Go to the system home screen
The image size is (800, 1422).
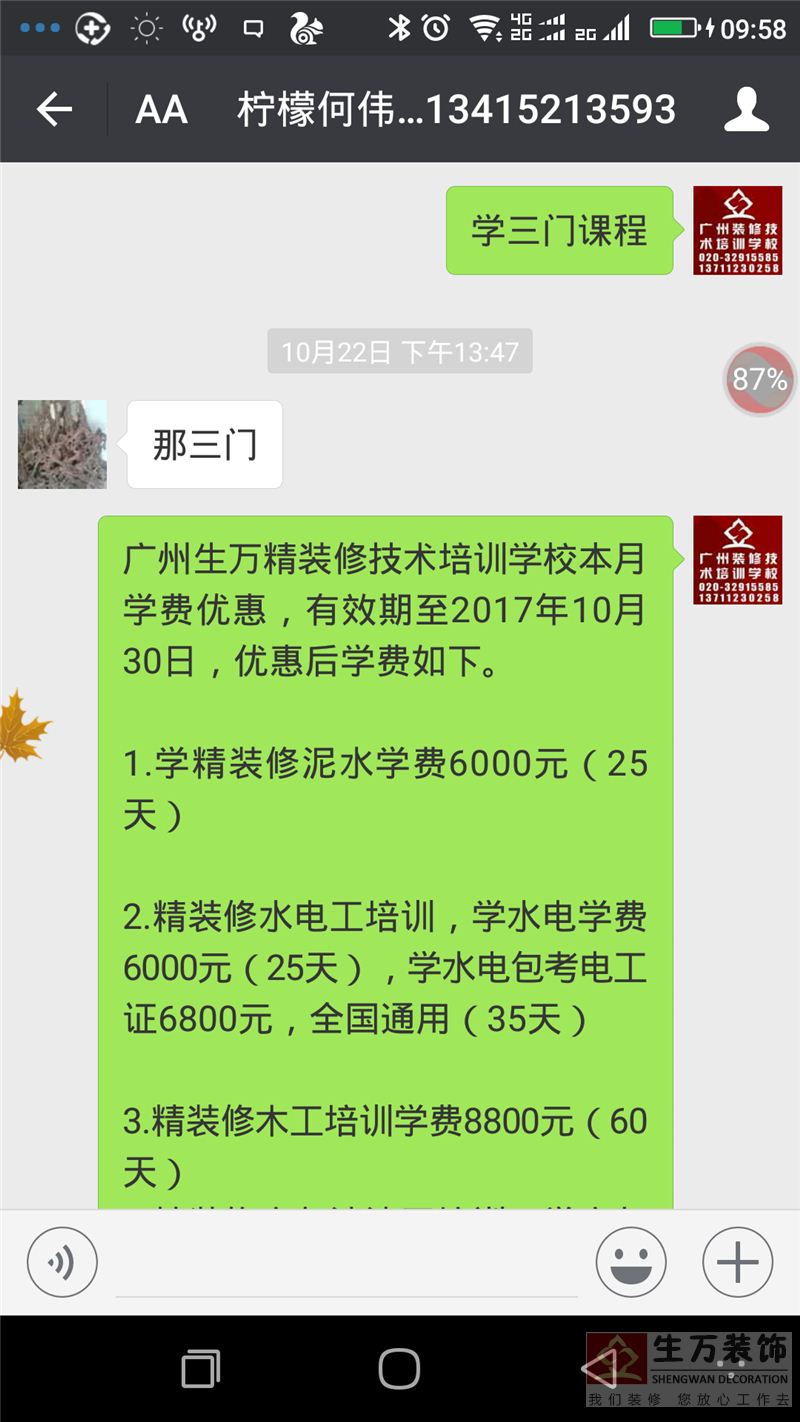pyautogui.click(x=399, y=1369)
